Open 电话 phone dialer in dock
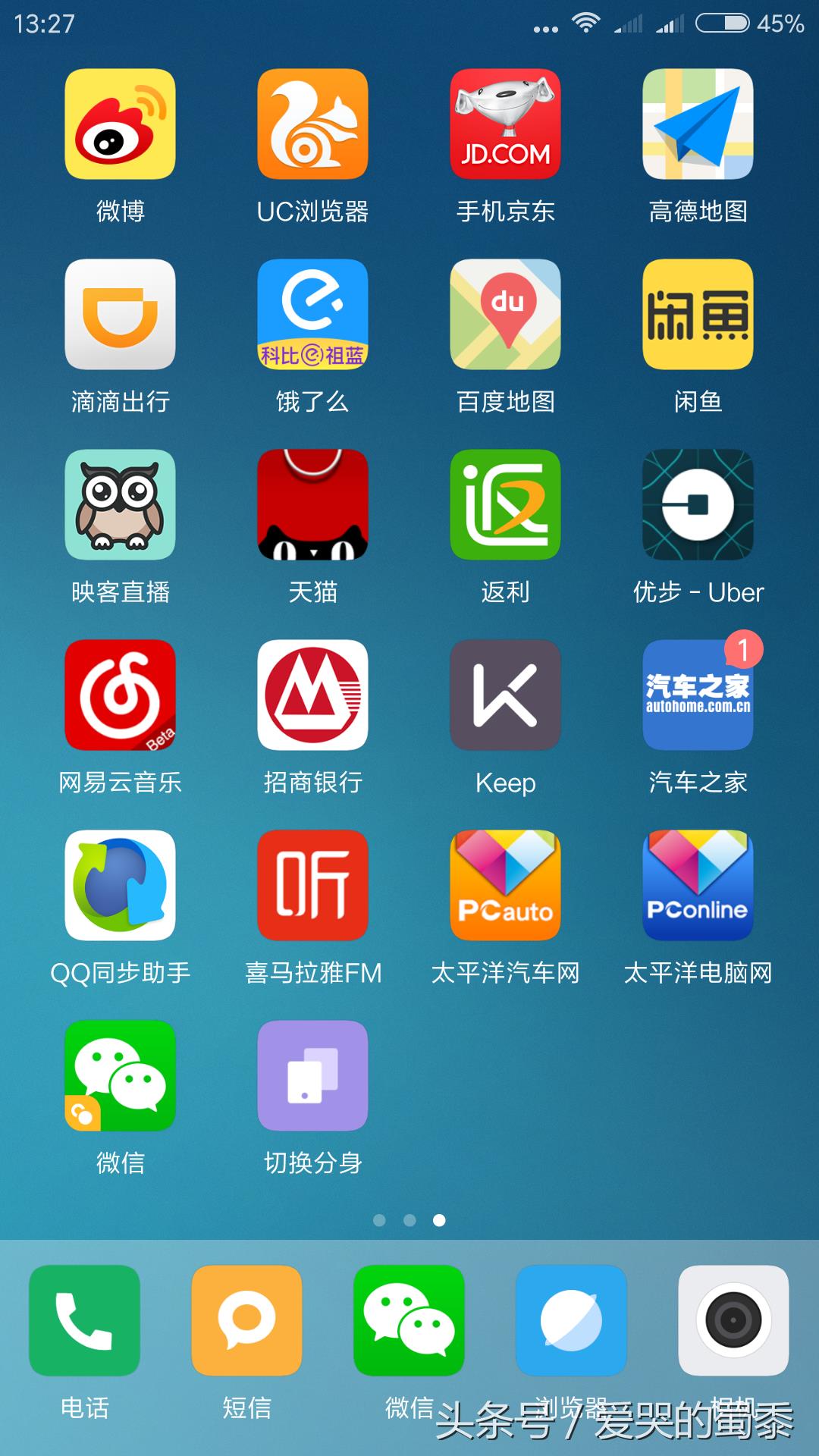 (84, 1320)
